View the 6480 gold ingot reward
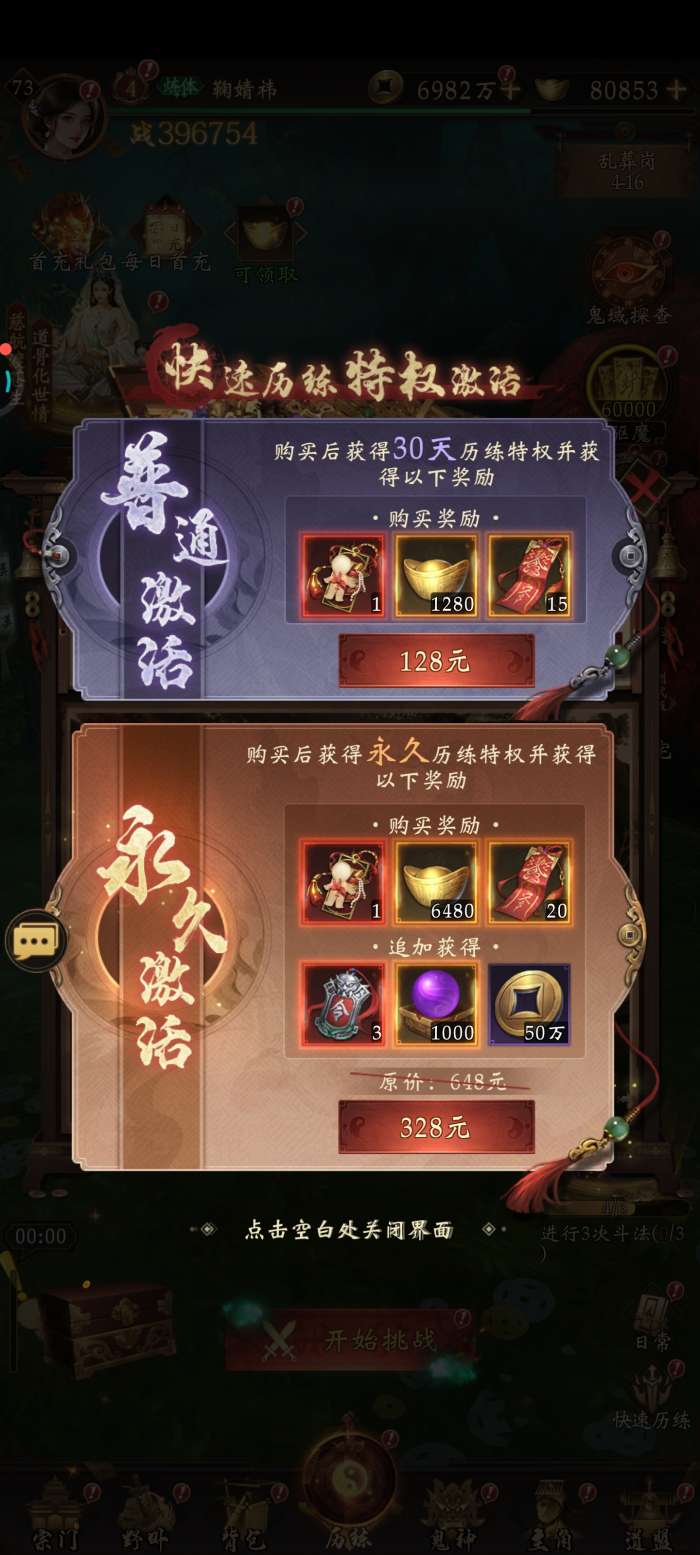The image size is (700, 1555). 436,882
